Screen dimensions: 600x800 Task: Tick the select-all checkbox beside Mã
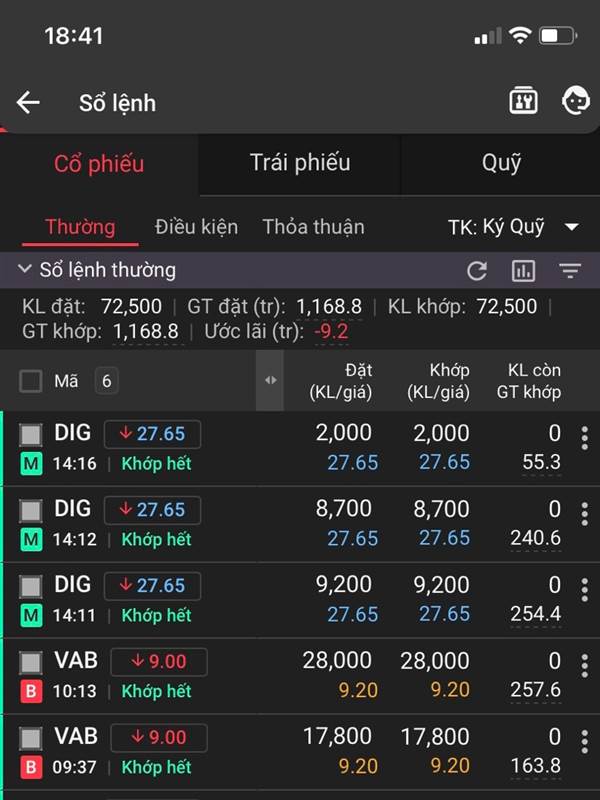(31, 381)
